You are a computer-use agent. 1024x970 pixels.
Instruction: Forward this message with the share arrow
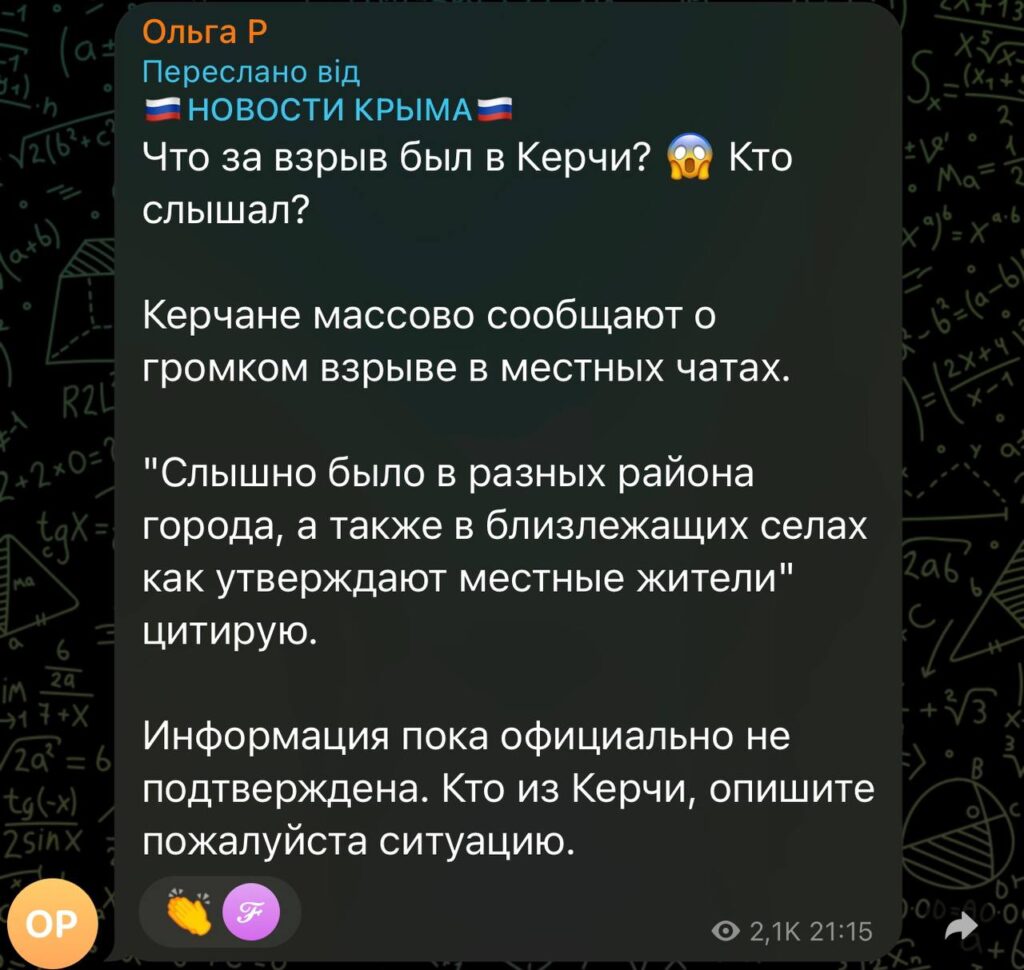[x=960, y=928]
